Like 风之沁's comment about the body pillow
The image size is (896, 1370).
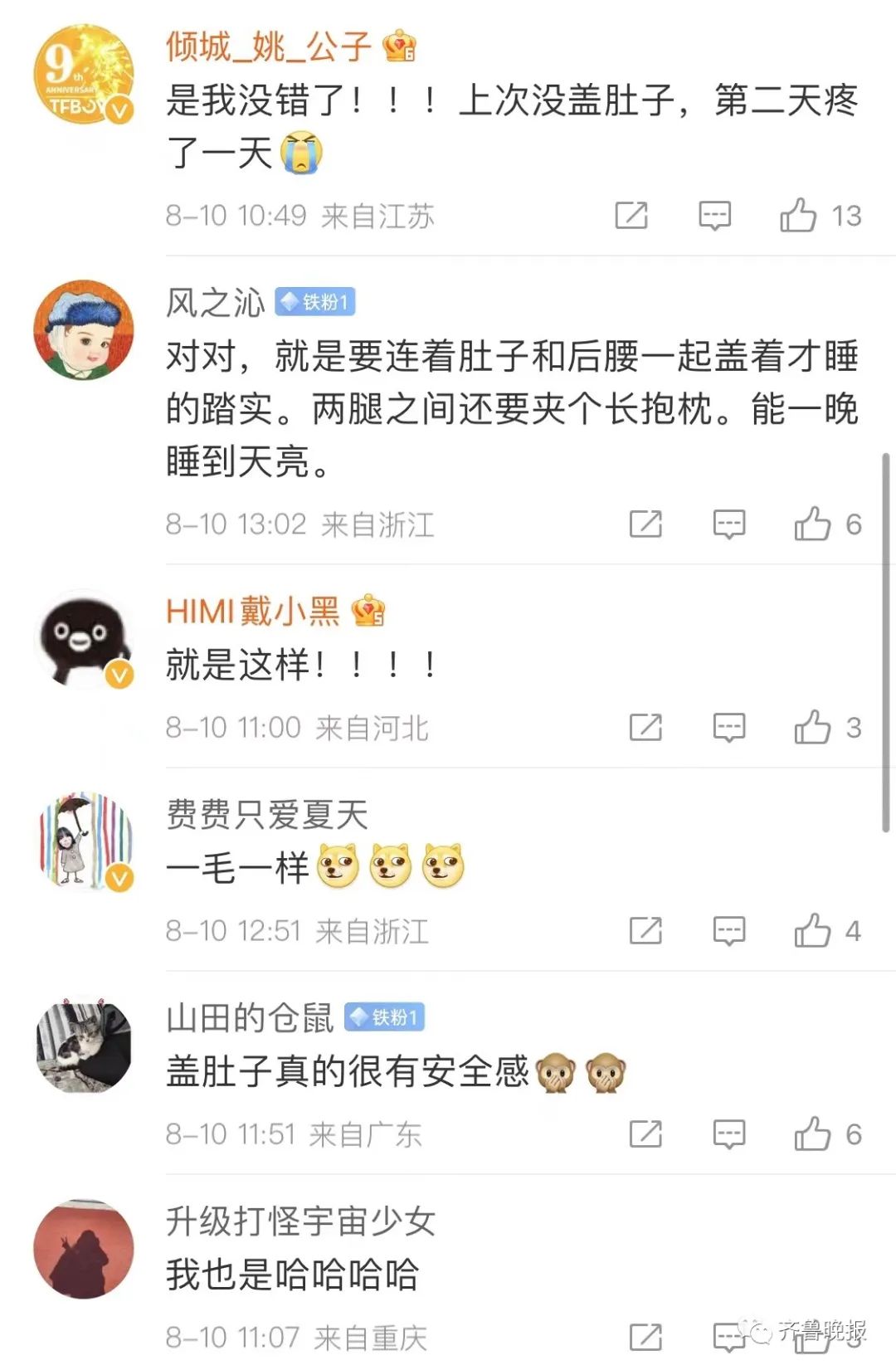[x=812, y=524]
